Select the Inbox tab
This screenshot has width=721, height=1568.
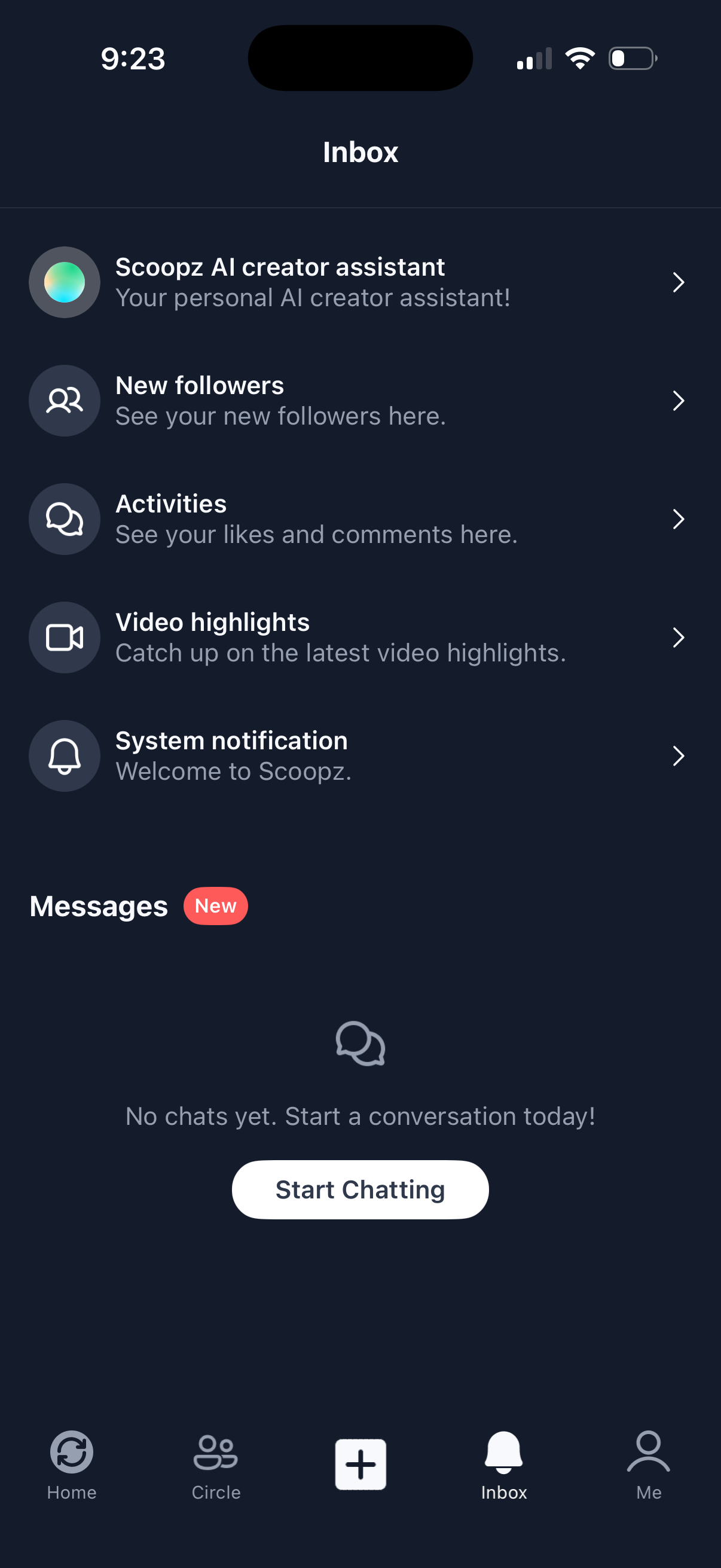[504, 1465]
